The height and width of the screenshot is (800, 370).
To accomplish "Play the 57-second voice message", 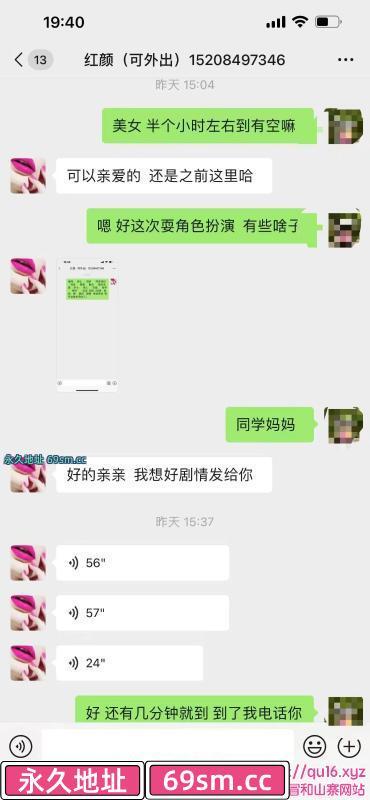I will coord(142,613).
